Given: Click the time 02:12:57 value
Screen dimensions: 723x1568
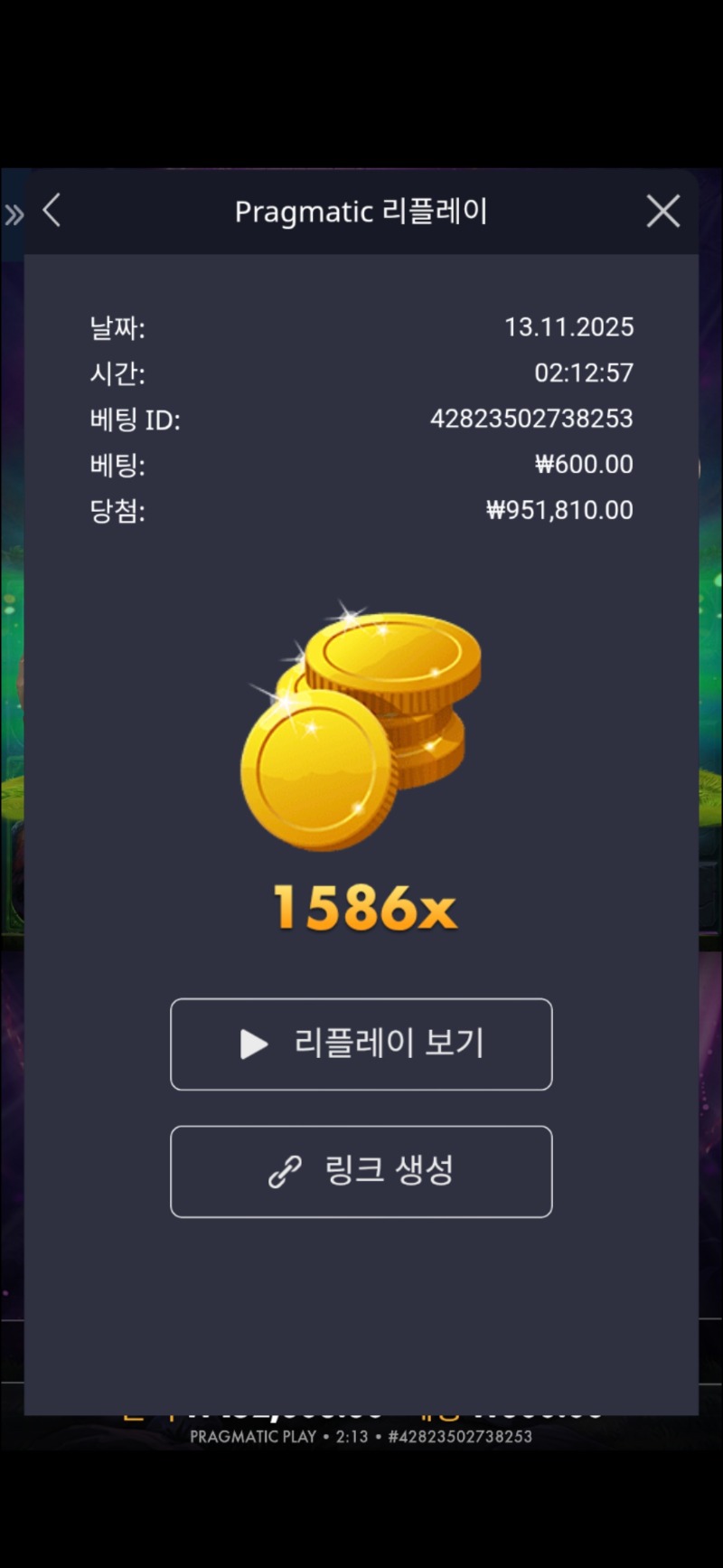Looking at the screenshot, I should coord(586,373).
